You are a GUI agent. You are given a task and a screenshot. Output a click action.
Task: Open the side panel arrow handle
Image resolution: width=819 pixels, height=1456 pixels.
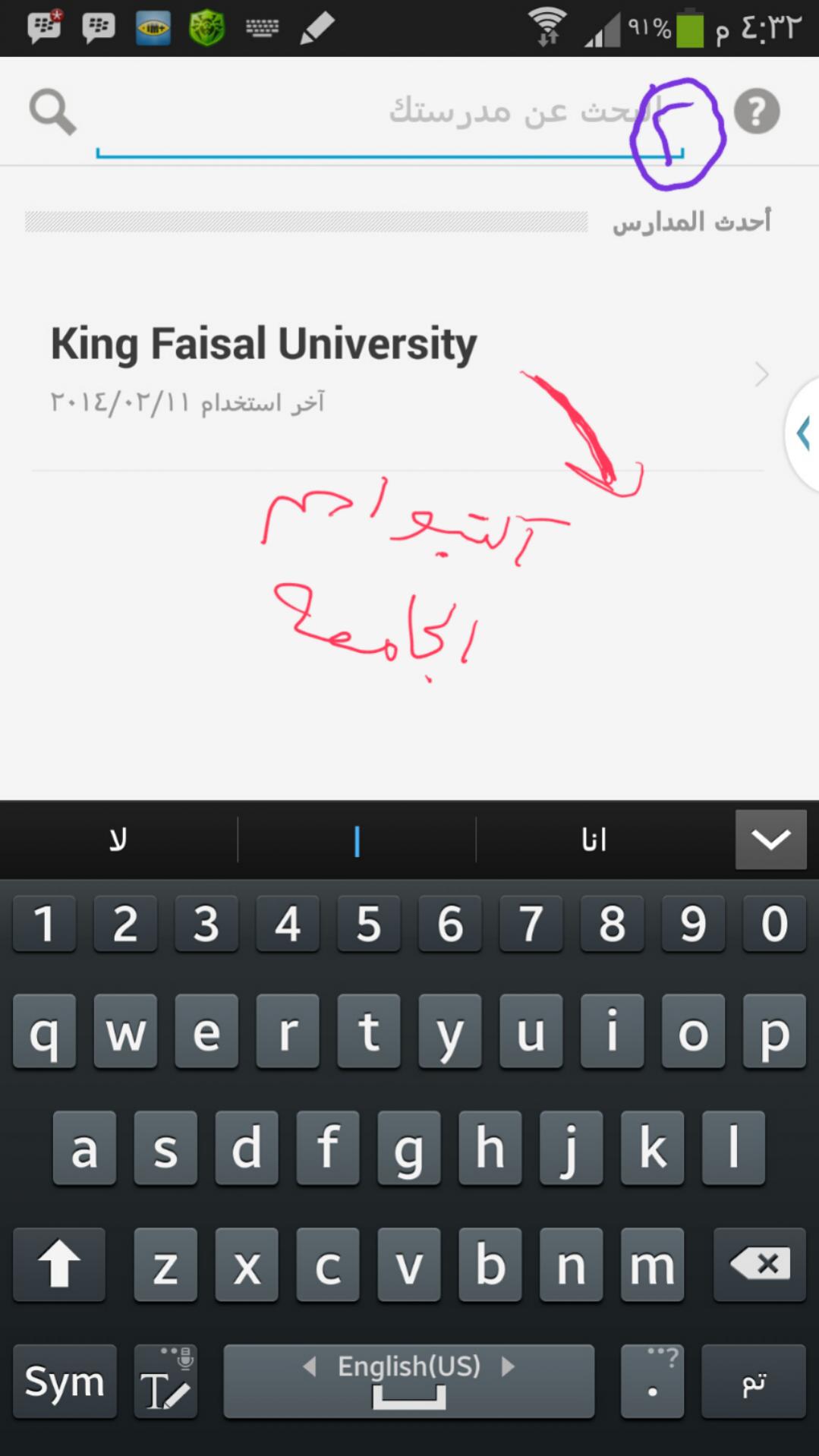(x=802, y=434)
